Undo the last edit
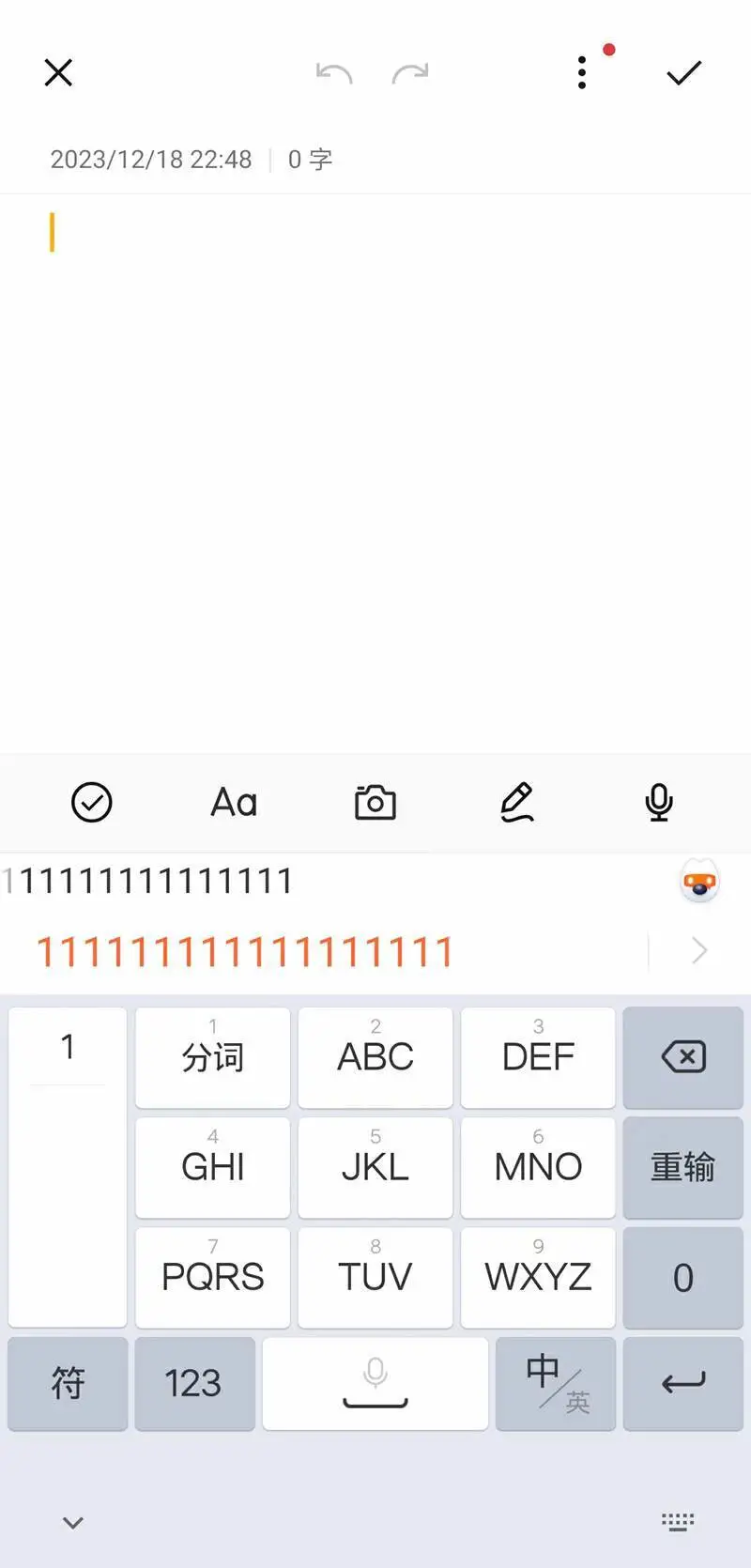 click(334, 72)
